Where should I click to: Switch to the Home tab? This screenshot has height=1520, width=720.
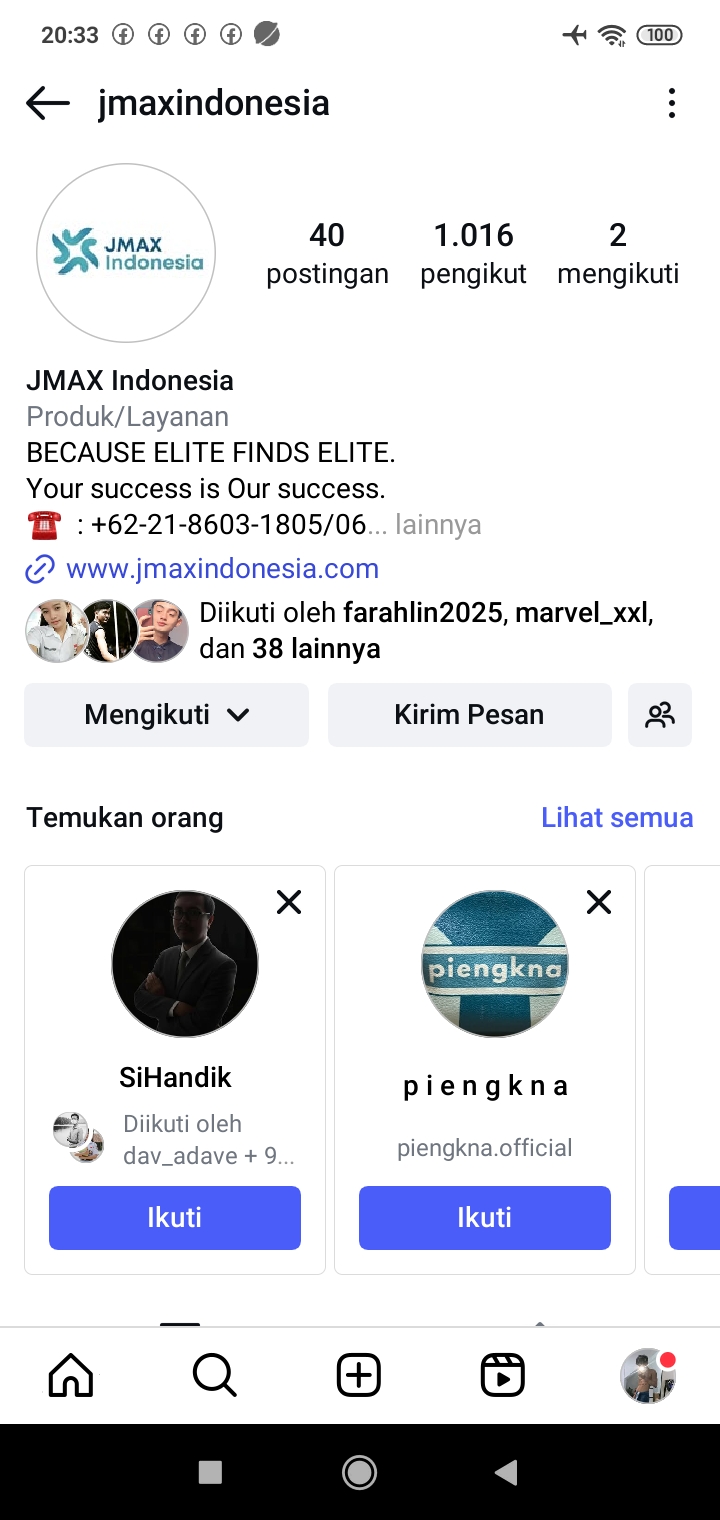click(71, 1376)
